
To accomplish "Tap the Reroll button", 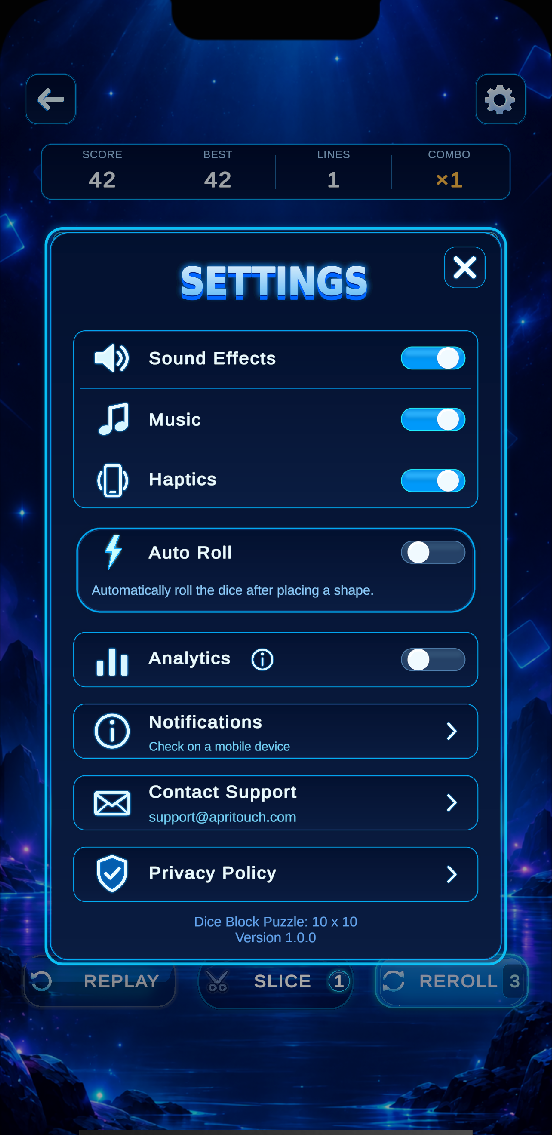I will click(x=451, y=982).
